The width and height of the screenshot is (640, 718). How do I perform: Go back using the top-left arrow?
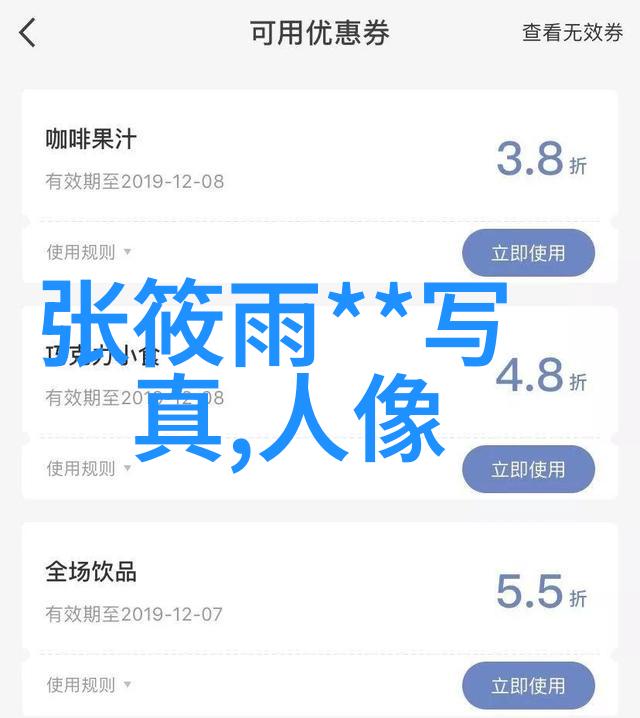pos(28,33)
